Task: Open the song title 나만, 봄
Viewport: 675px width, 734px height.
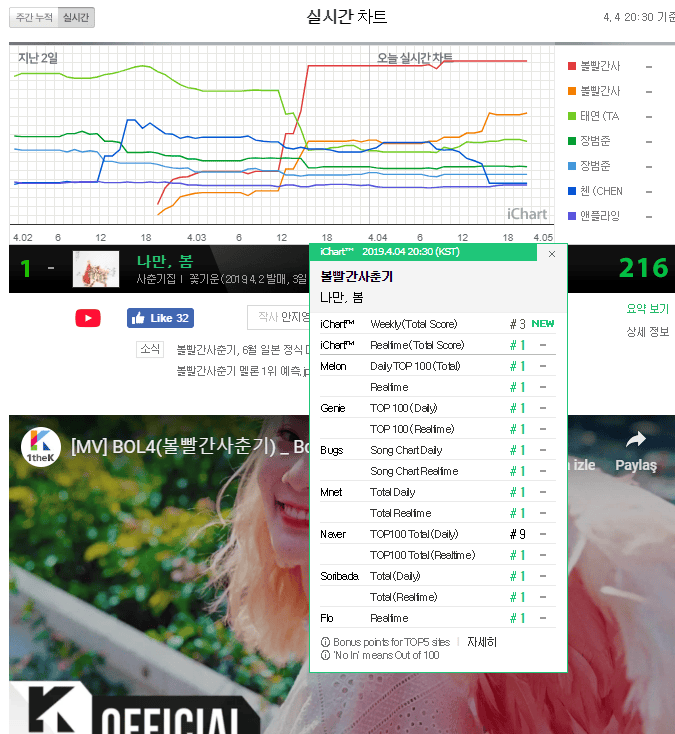Action: point(165,261)
